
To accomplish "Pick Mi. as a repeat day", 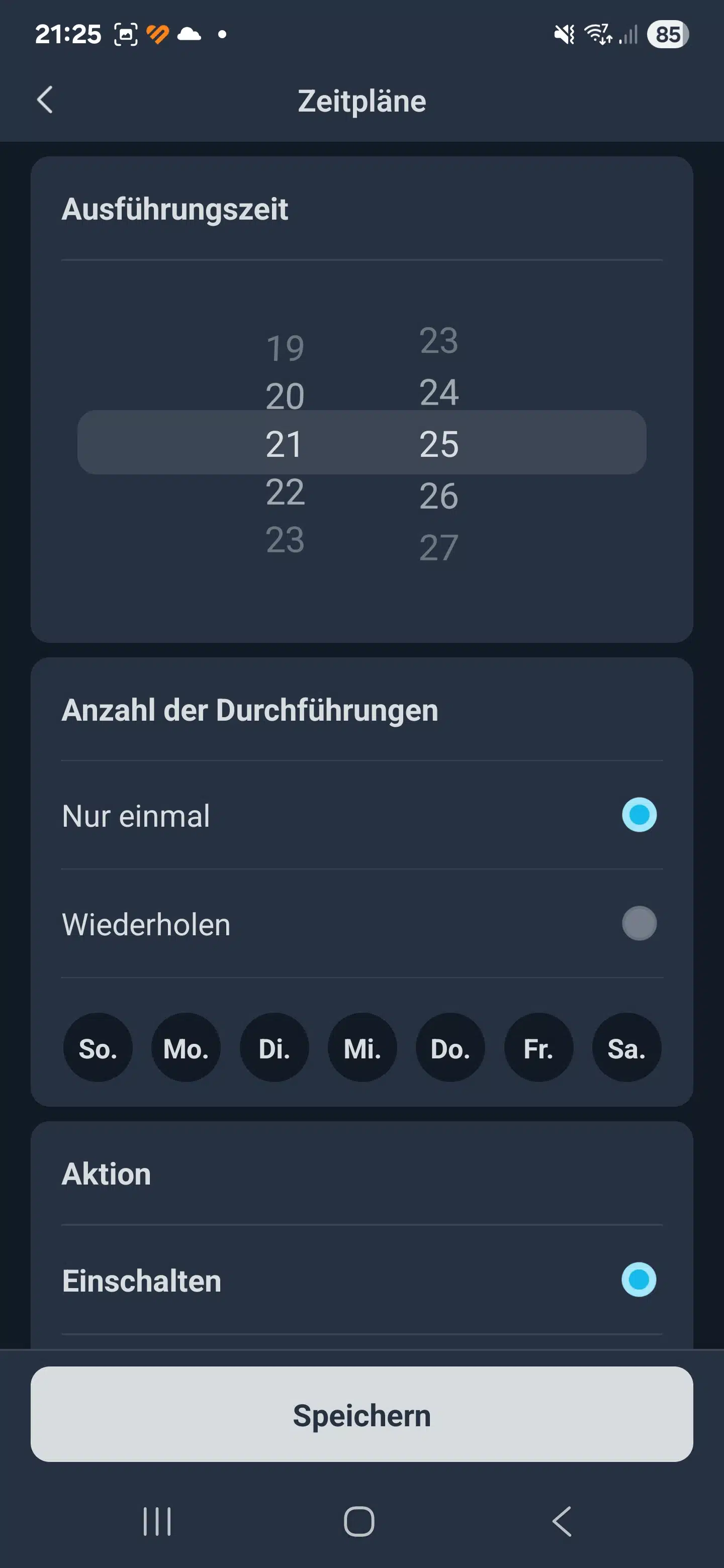I will tap(363, 1047).
